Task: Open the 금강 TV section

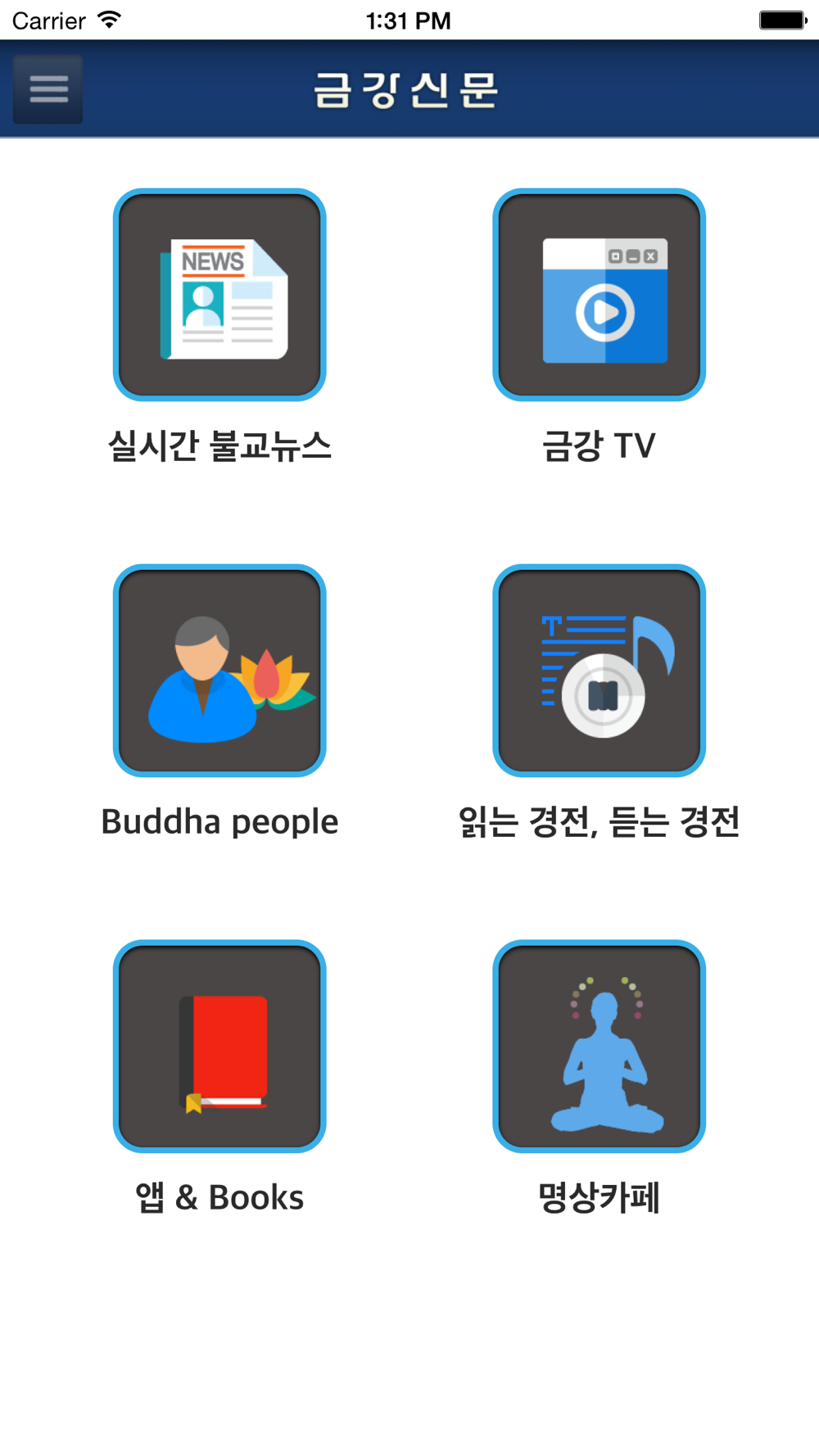Action: click(x=599, y=296)
